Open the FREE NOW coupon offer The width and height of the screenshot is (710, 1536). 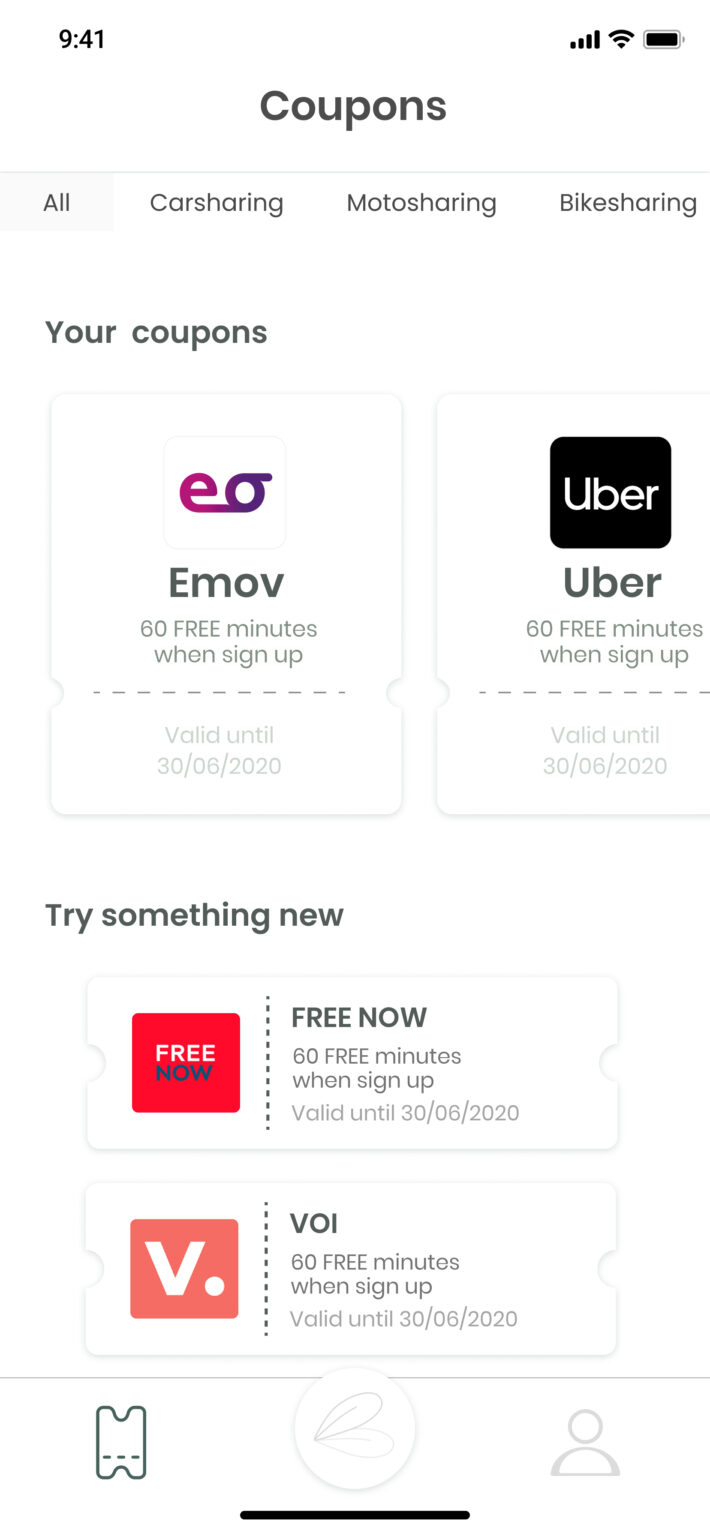click(x=352, y=1063)
